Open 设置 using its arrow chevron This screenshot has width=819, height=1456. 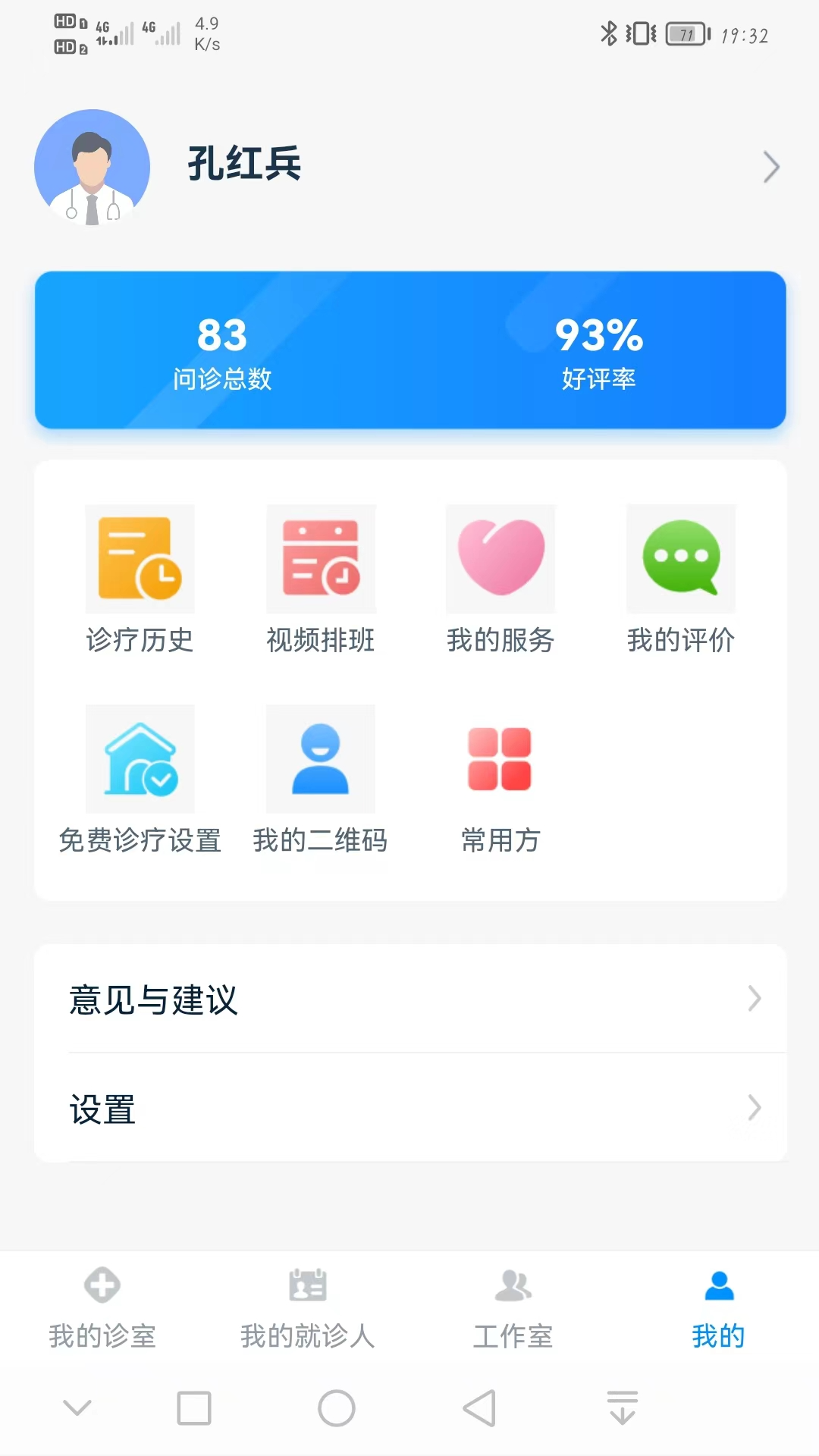(753, 1109)
